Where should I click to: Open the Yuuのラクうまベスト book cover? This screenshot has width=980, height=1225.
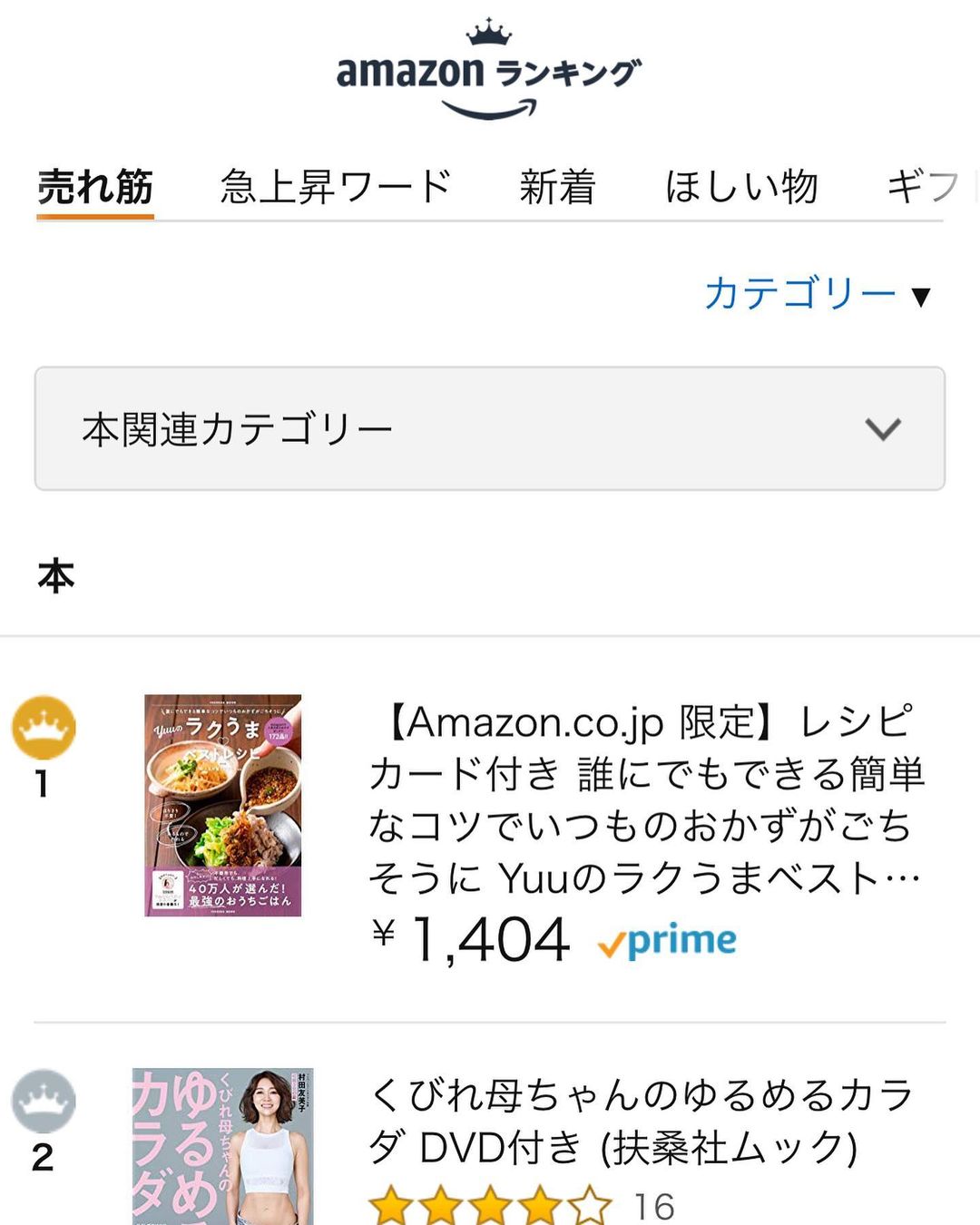pyautogui.click(x=223, y=806)
